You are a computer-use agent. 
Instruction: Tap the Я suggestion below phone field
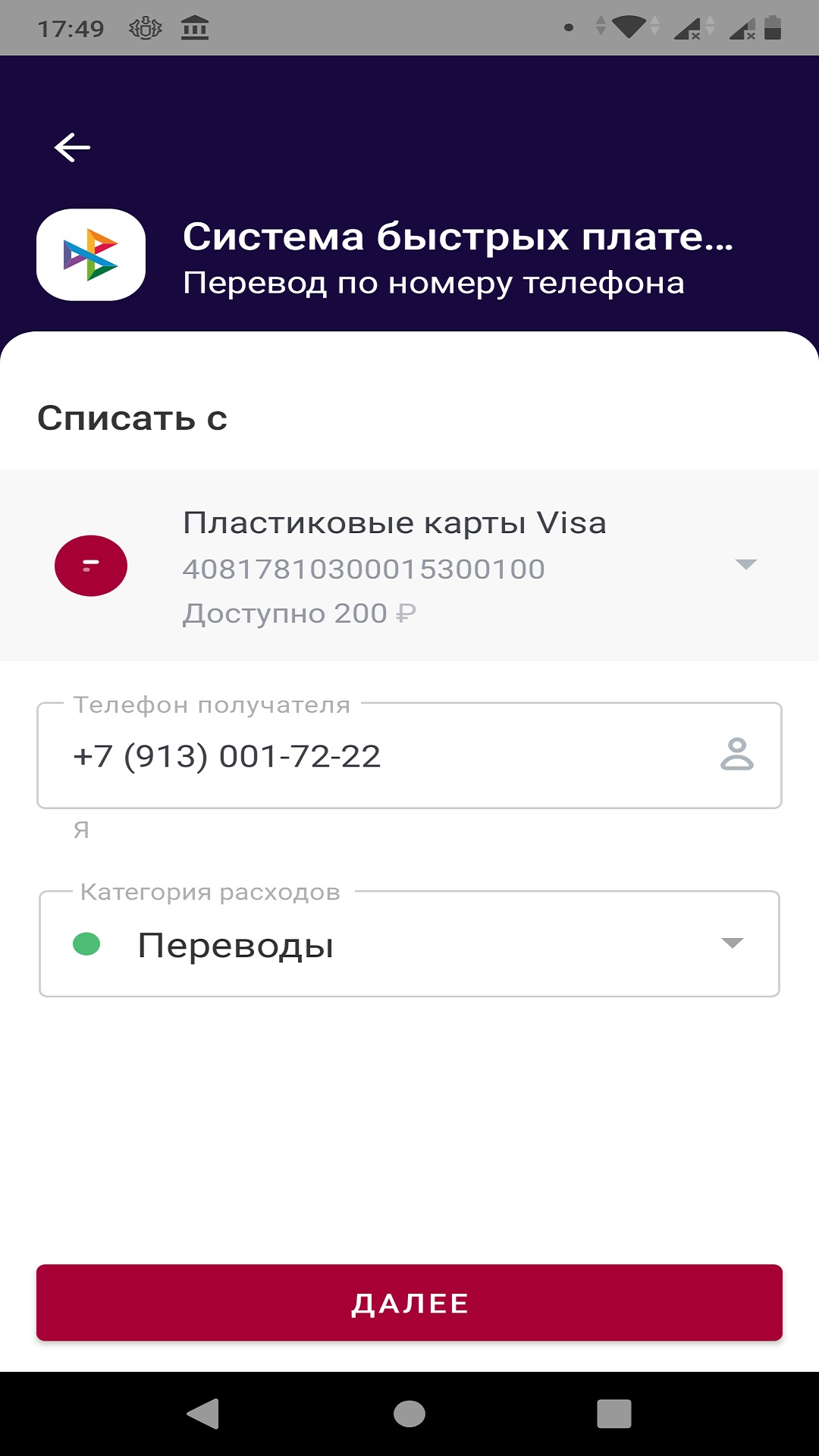(x=79, y=828)
